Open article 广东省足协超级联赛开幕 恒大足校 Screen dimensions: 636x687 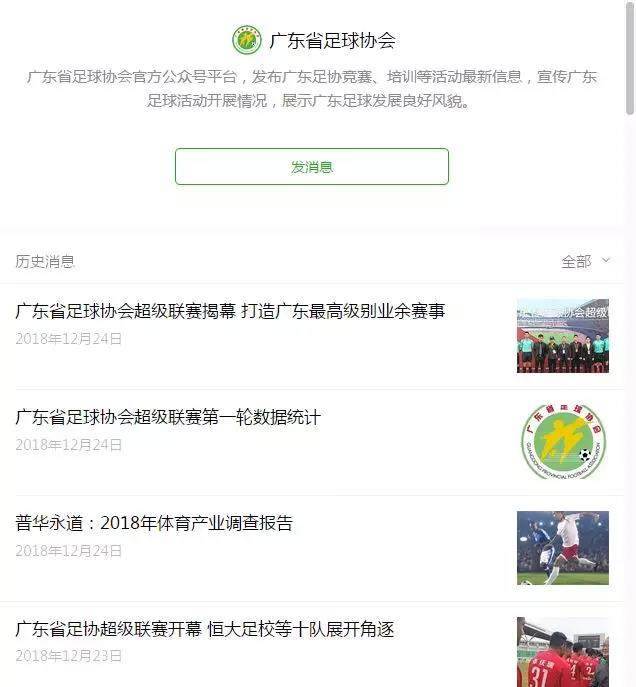205,629
